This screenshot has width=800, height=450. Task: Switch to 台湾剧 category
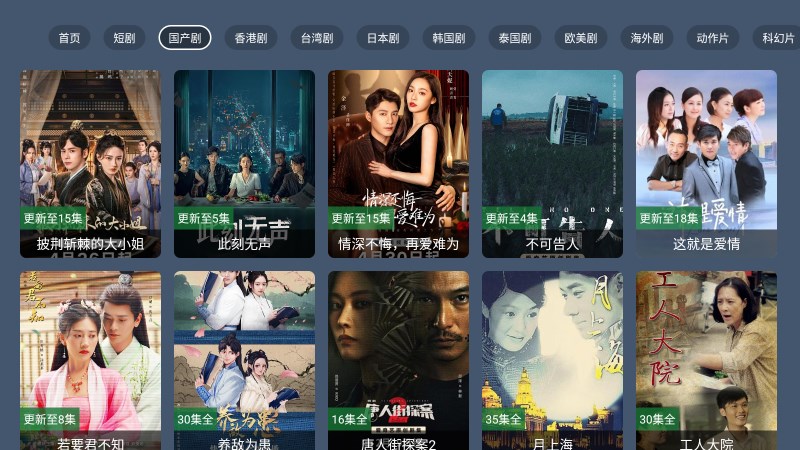point(317,38)
